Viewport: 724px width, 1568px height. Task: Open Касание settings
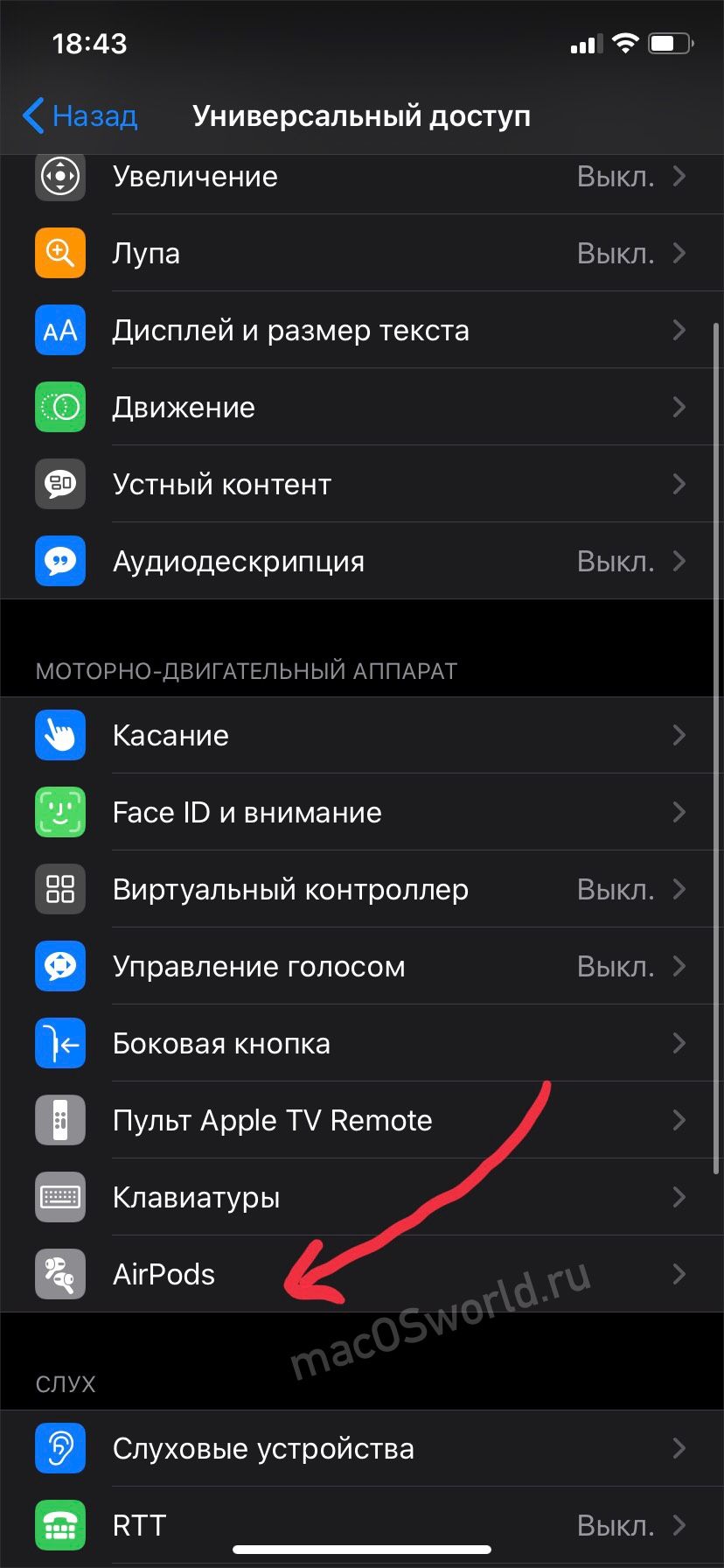[362, 736]
